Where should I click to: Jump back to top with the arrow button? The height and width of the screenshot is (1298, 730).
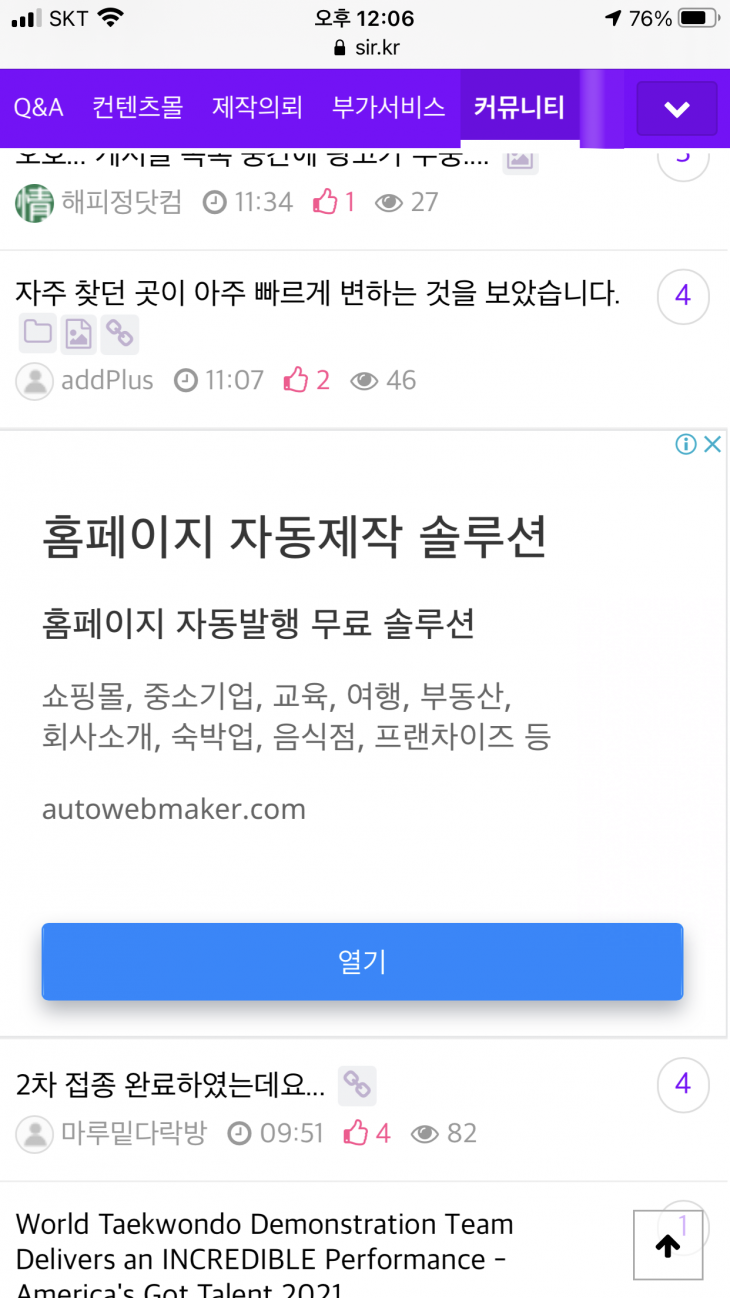click(x=668, y=1245)
